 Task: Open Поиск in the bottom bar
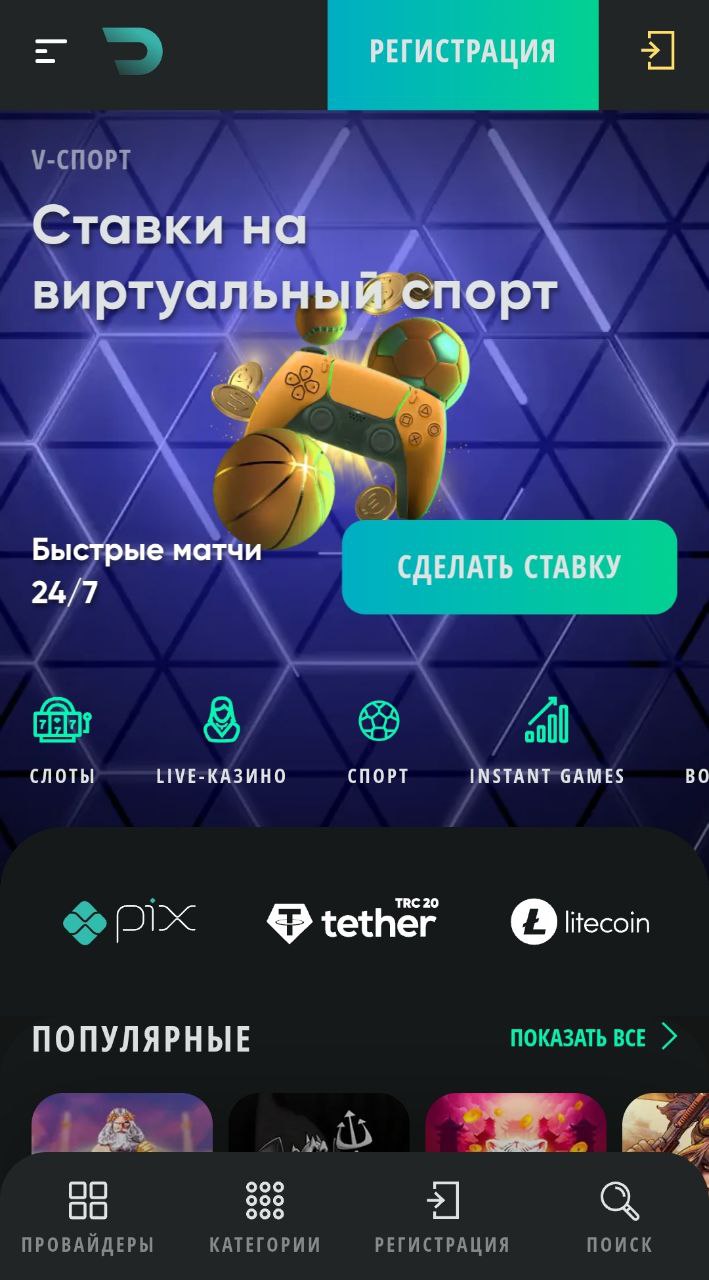(x=619, y=1217)
